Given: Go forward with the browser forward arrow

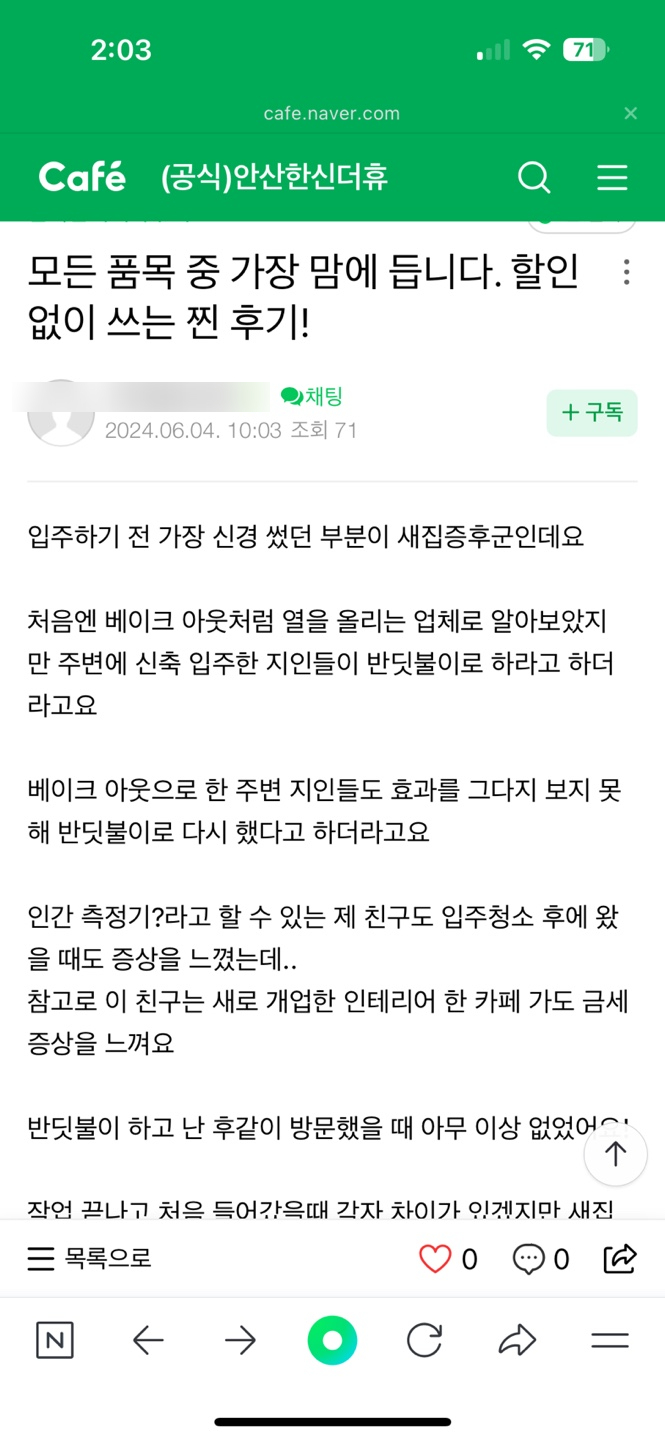Looking at the screenshot, I should click(x=240, y=1340).
